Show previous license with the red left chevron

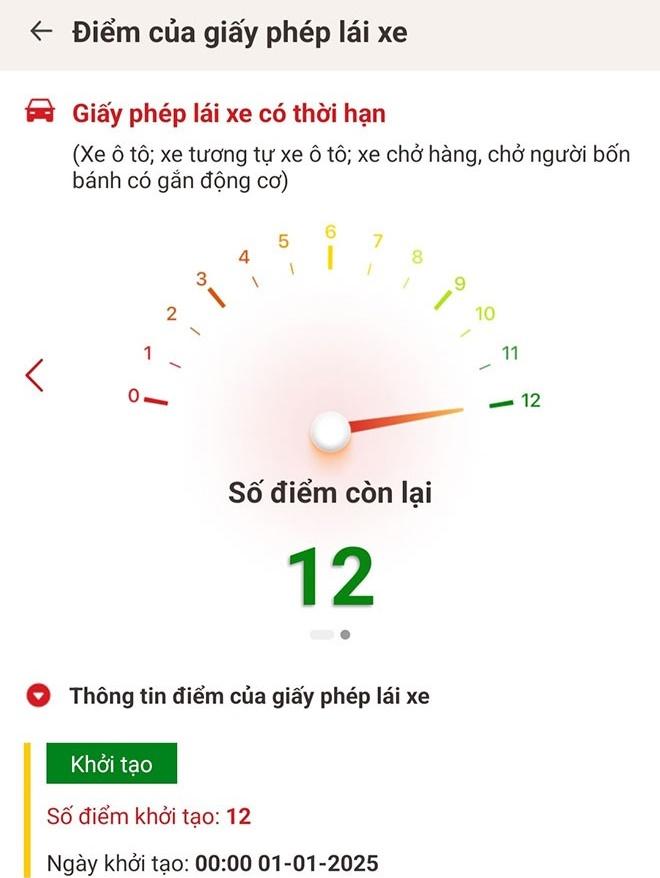pyautogui.click(x=35, y=375)
